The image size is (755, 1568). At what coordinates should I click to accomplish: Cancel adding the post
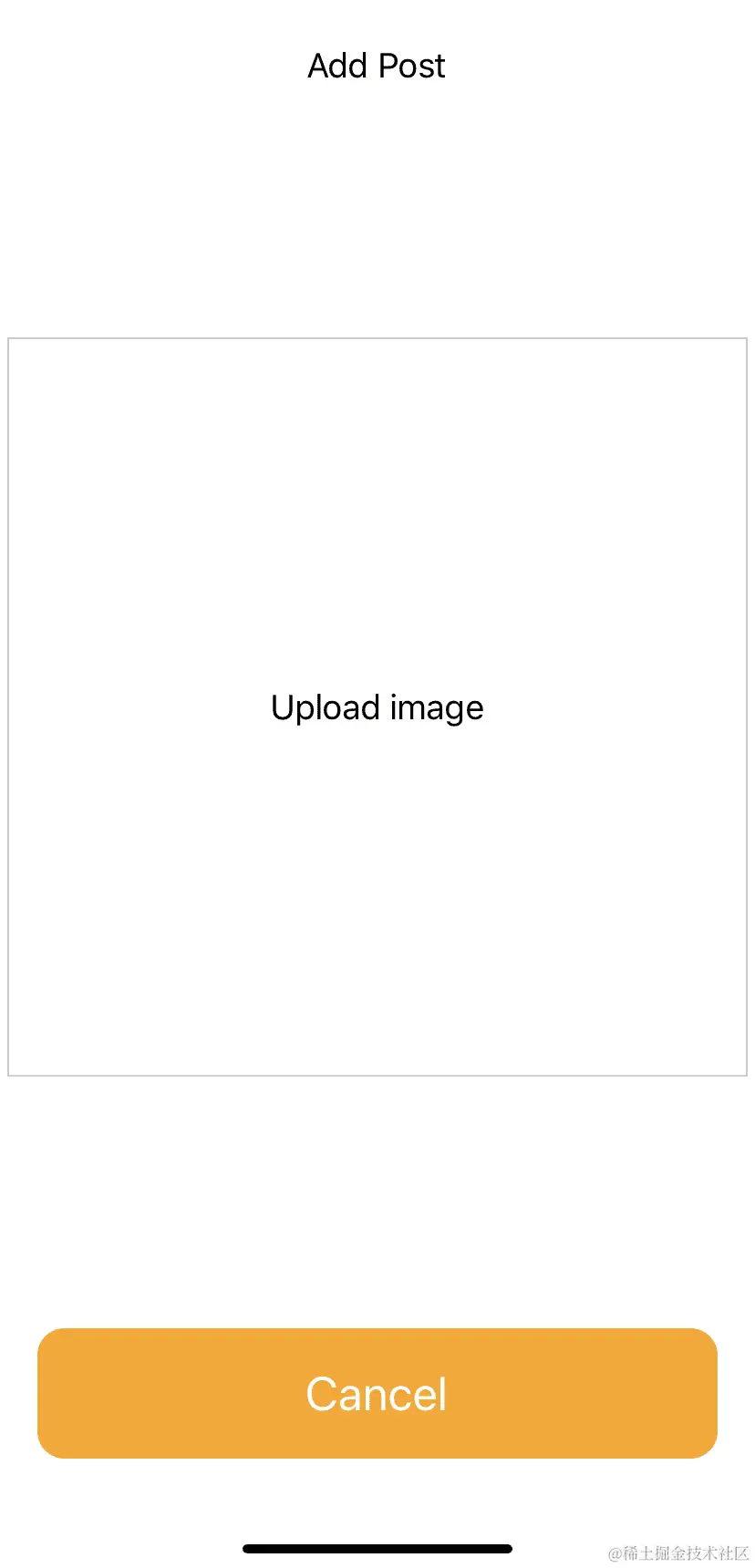pyautogui.click(x=377, y=1393)
